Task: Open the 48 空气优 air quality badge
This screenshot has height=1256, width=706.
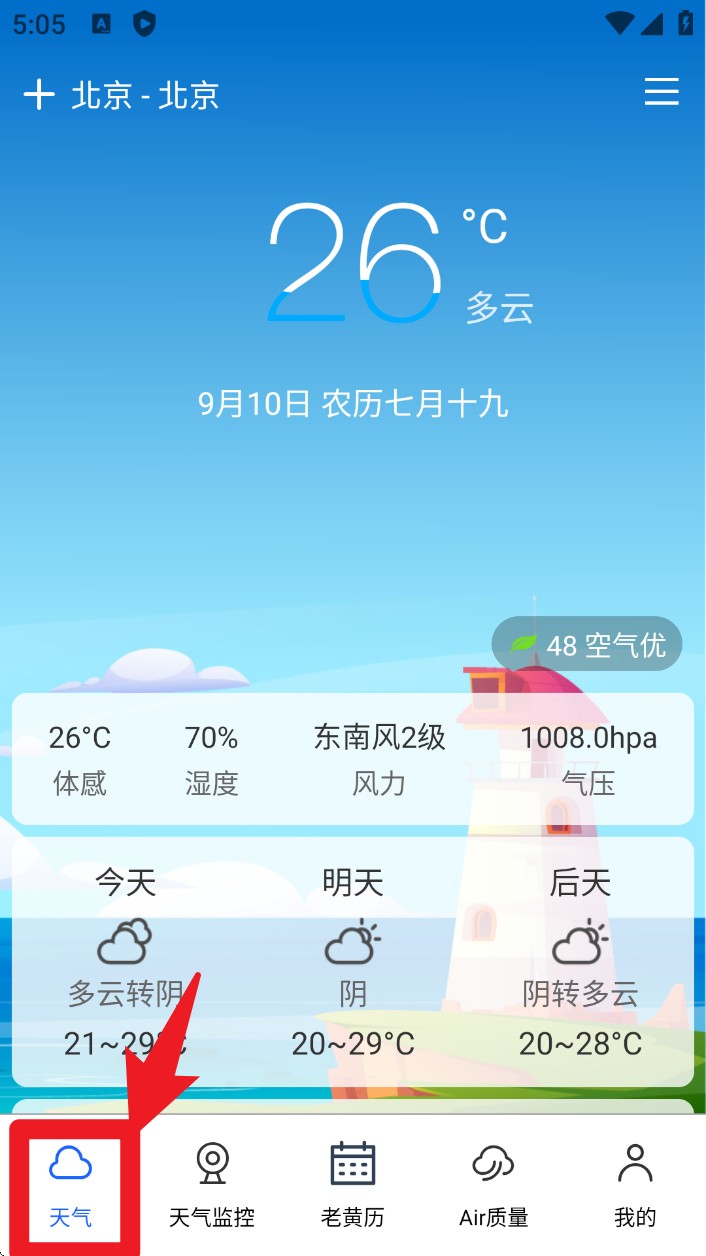Action: click(587, 645)
